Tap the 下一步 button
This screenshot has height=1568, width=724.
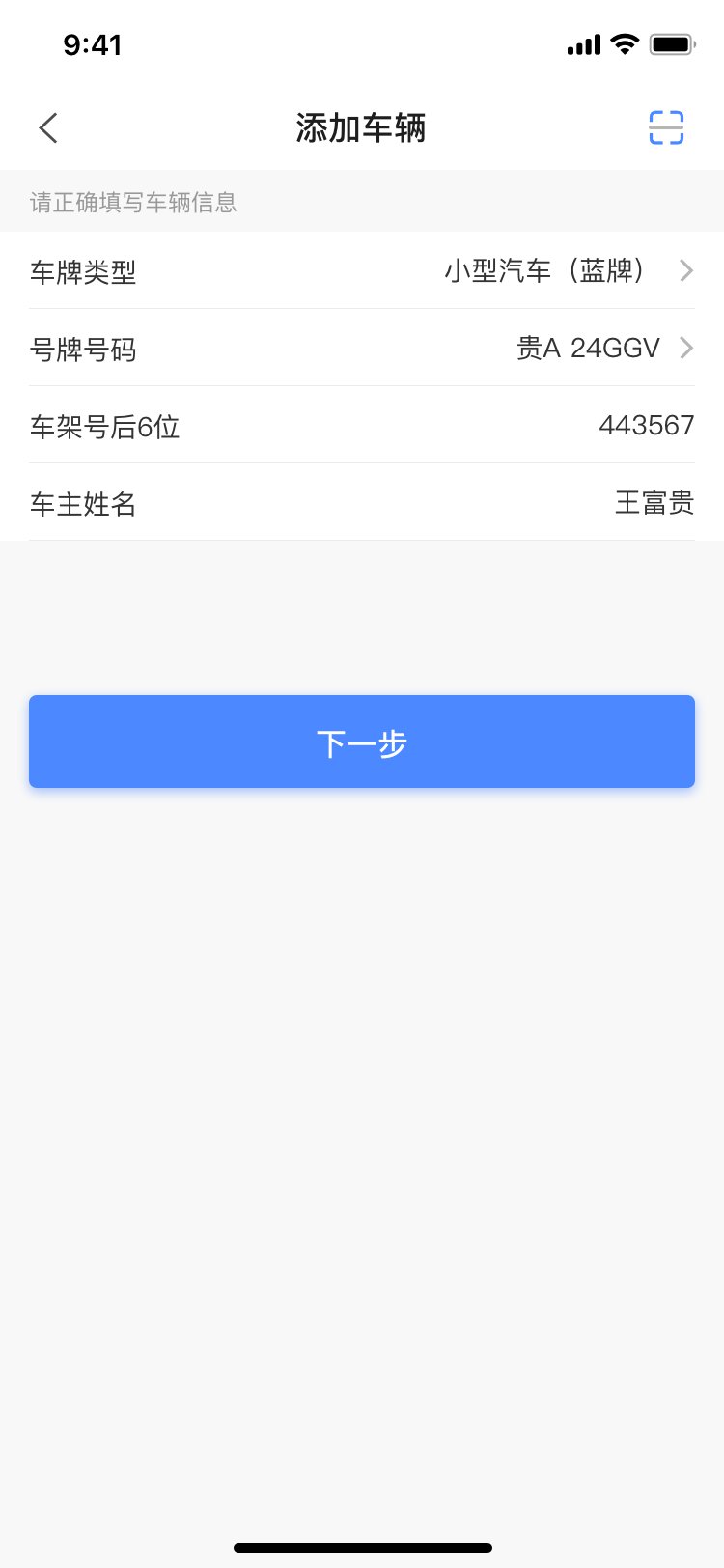pos(362,742)
